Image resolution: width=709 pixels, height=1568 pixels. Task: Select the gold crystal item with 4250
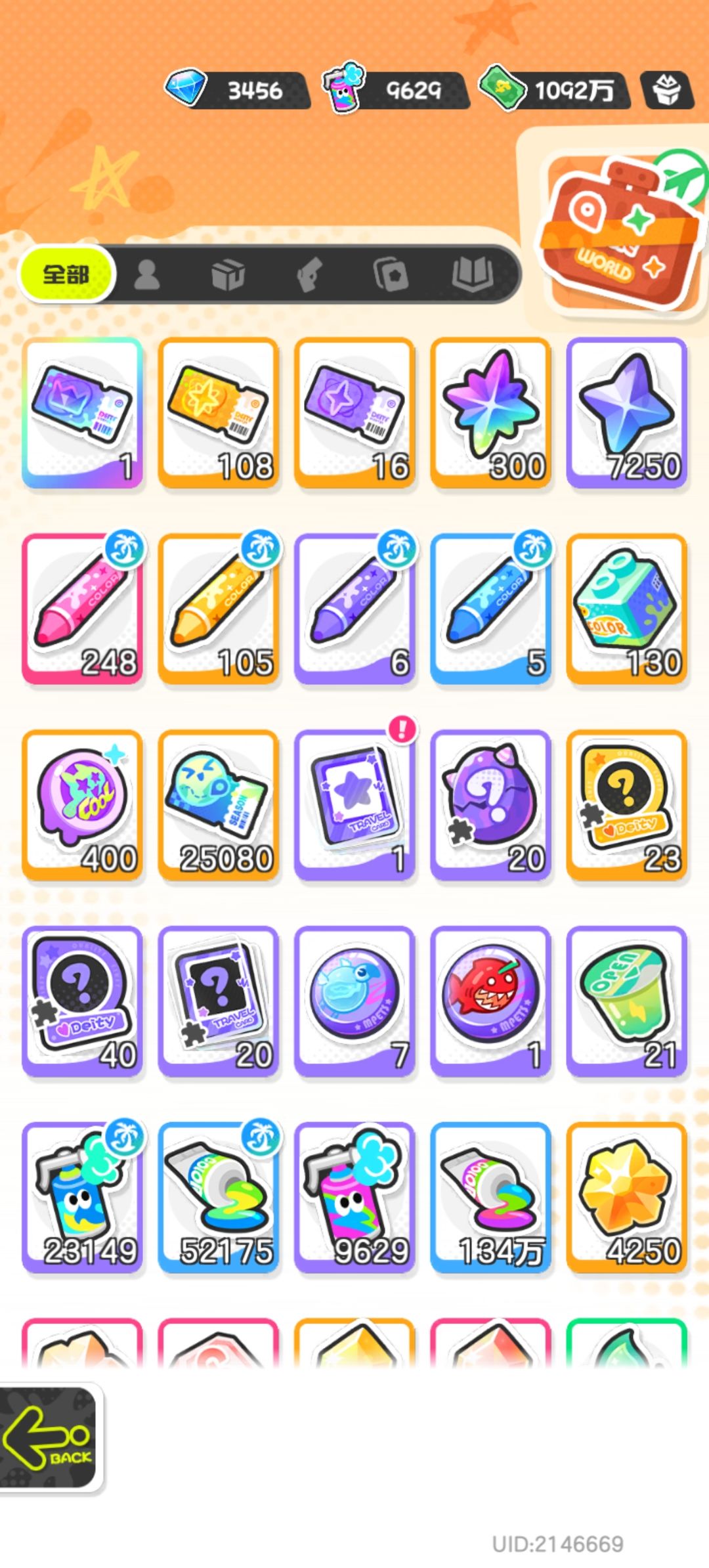tap(627, 1198)
